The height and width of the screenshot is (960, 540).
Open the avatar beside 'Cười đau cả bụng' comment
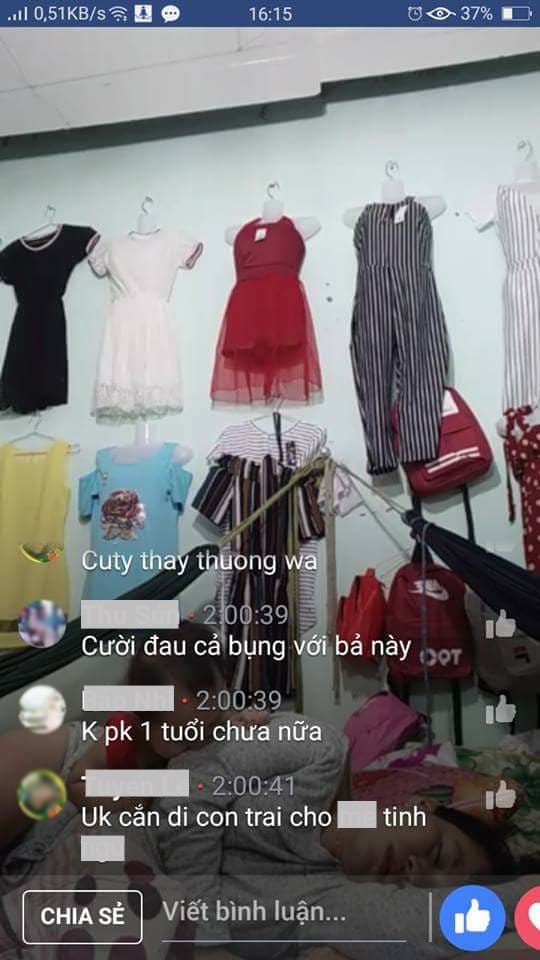42,623
